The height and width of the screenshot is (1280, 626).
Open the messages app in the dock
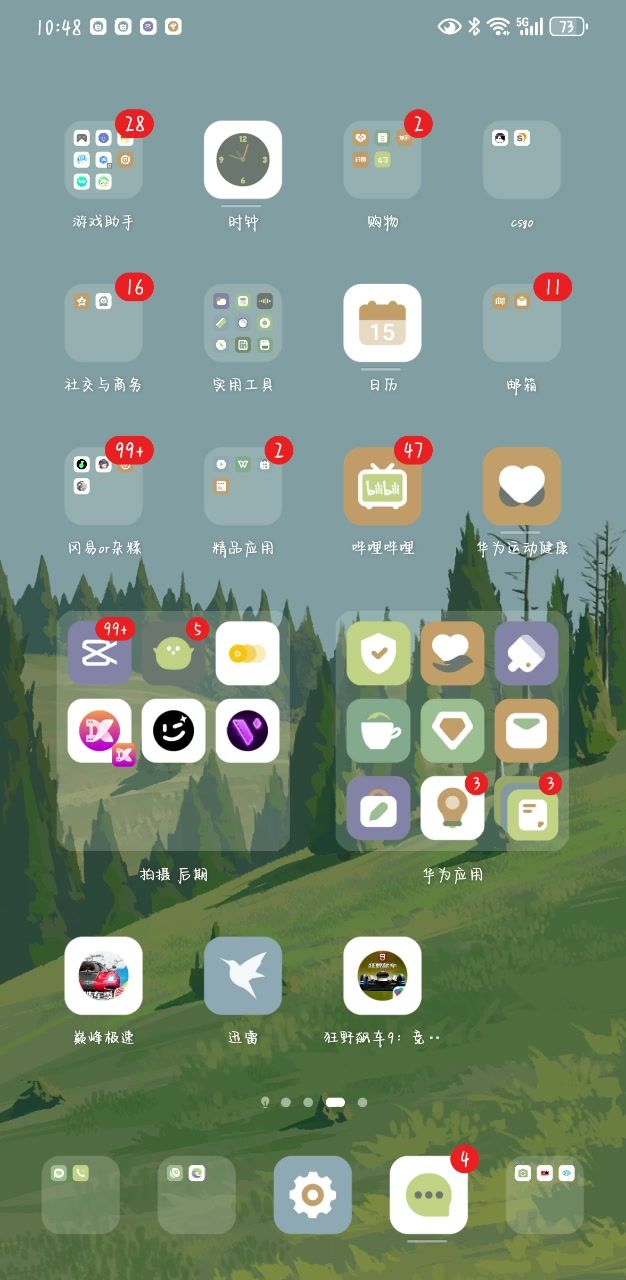tap(428, 1195)
